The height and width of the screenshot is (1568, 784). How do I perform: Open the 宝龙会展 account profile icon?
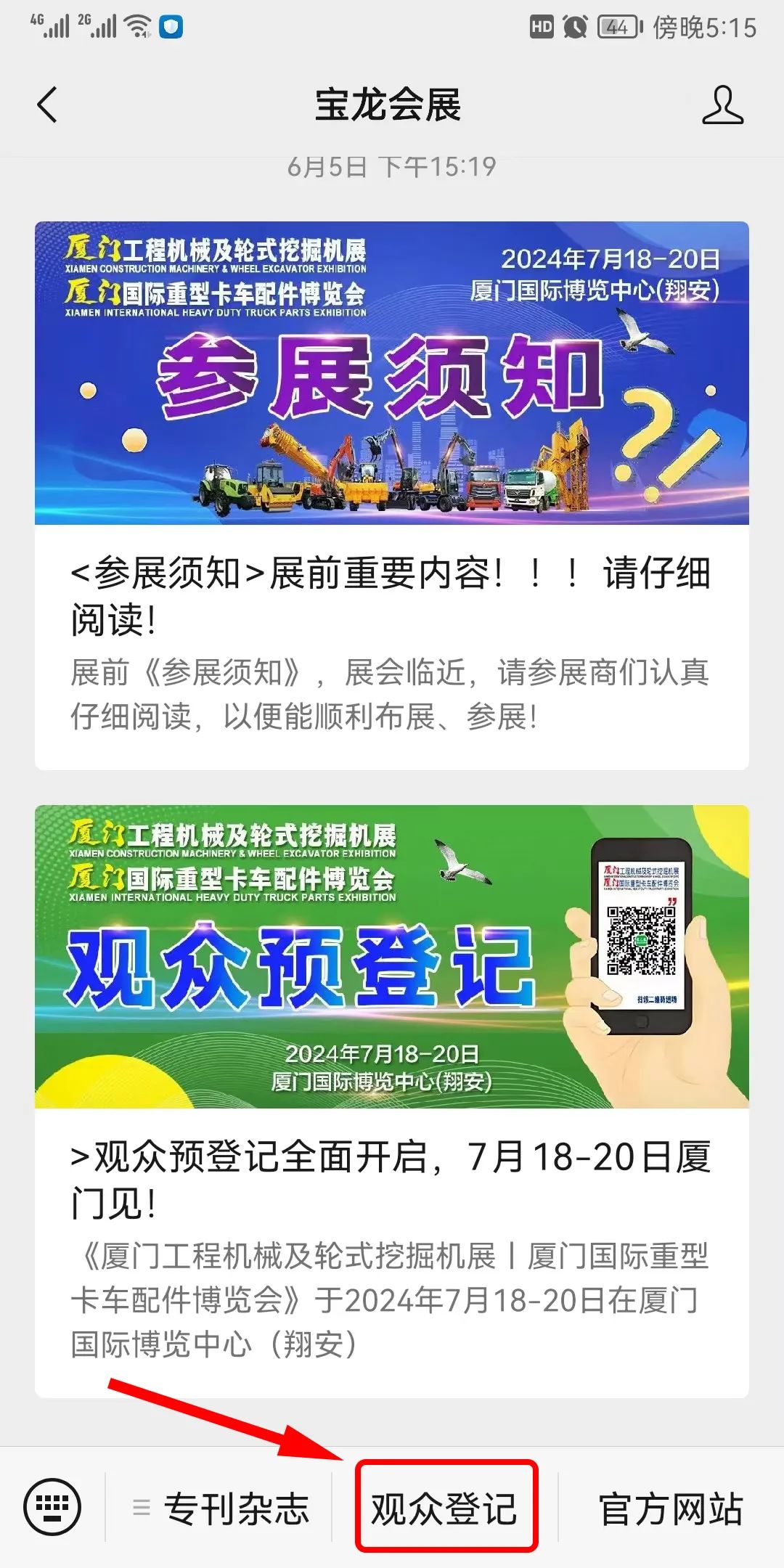point(722,105)
